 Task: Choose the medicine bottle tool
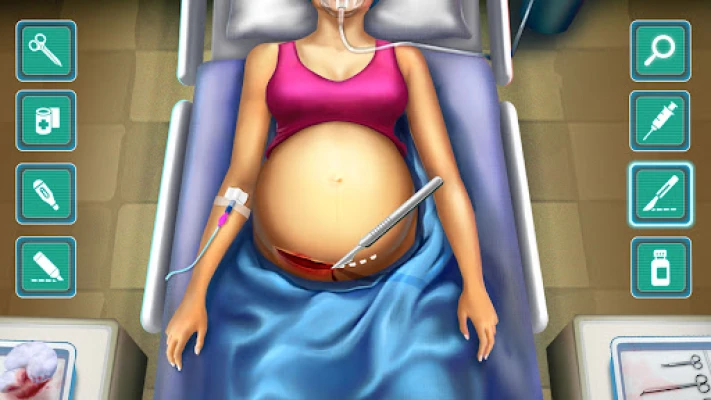pyautogui.click(x=660, y=267)
